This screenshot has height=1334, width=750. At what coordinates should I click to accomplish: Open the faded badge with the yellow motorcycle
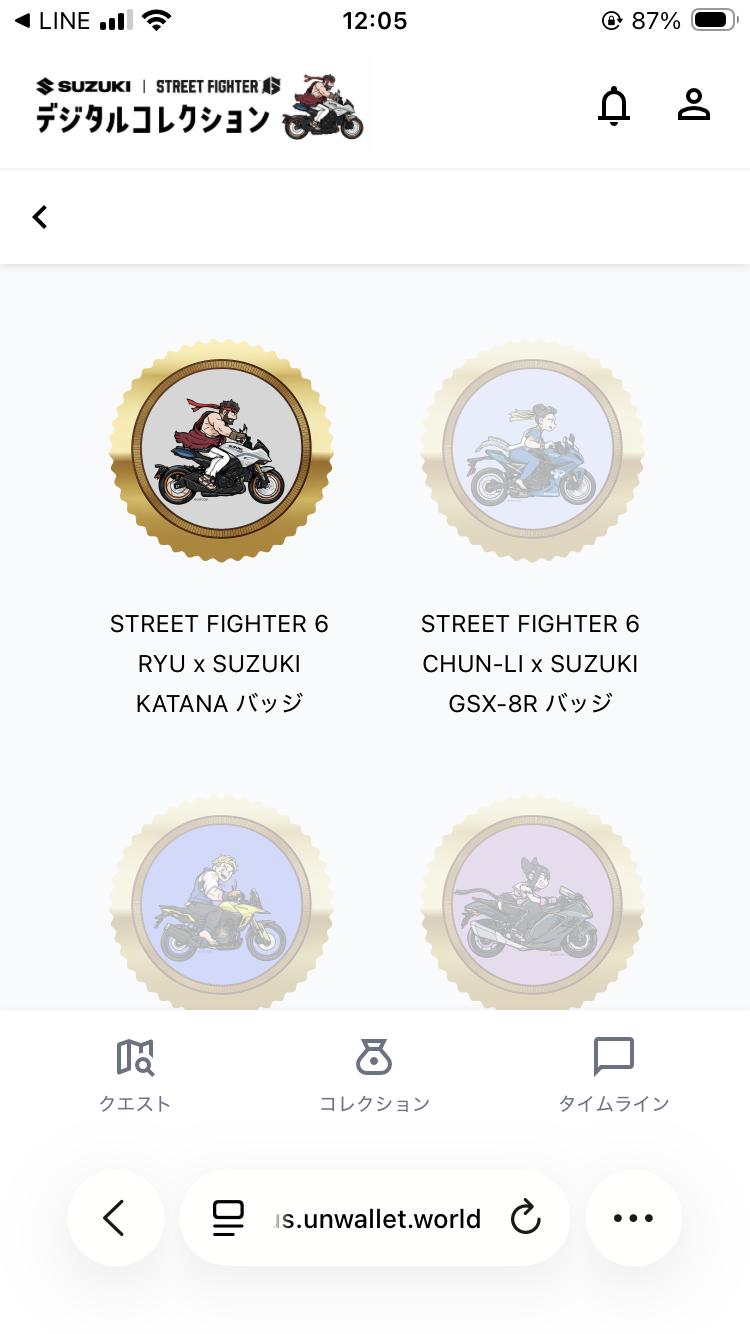(x=221, y=905)
